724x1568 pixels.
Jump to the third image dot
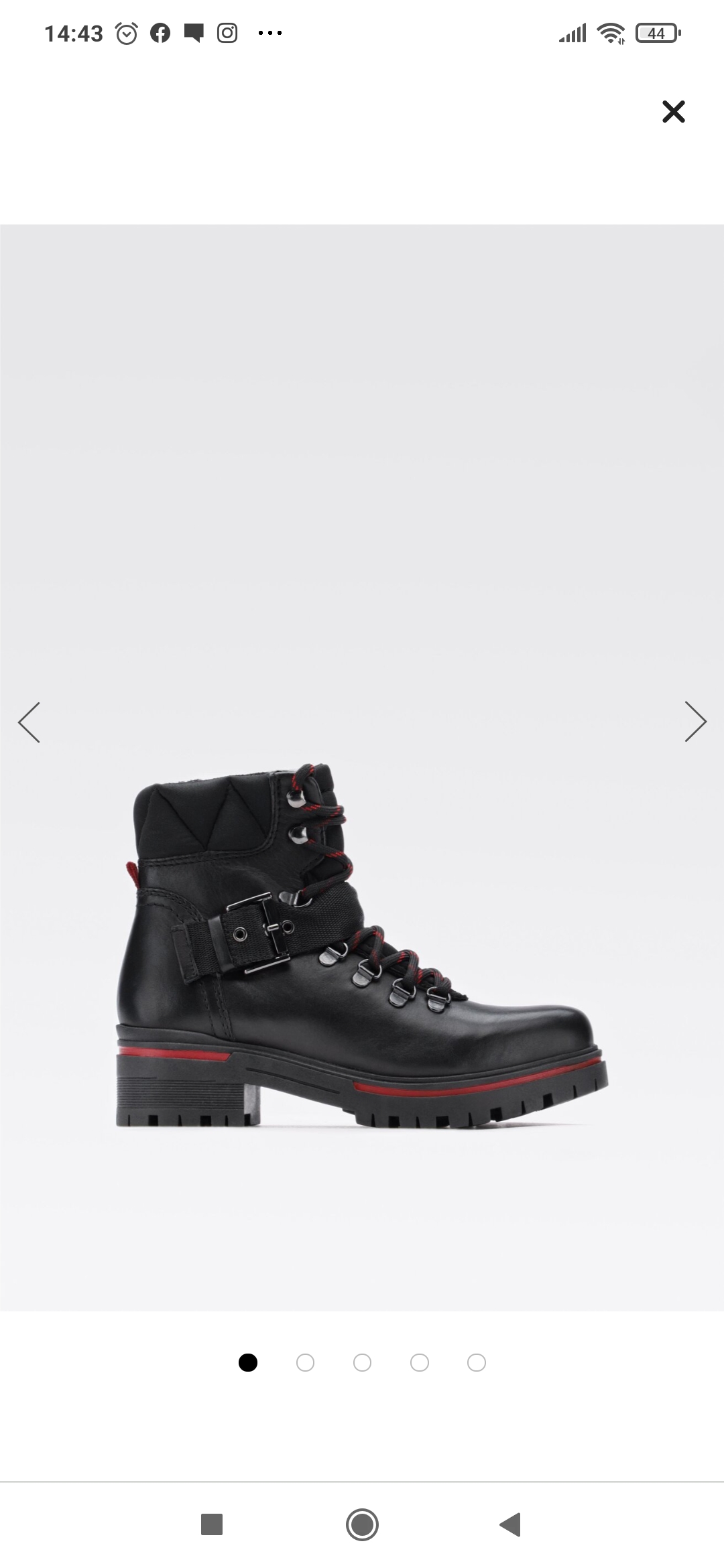[x=362, y=1362]
